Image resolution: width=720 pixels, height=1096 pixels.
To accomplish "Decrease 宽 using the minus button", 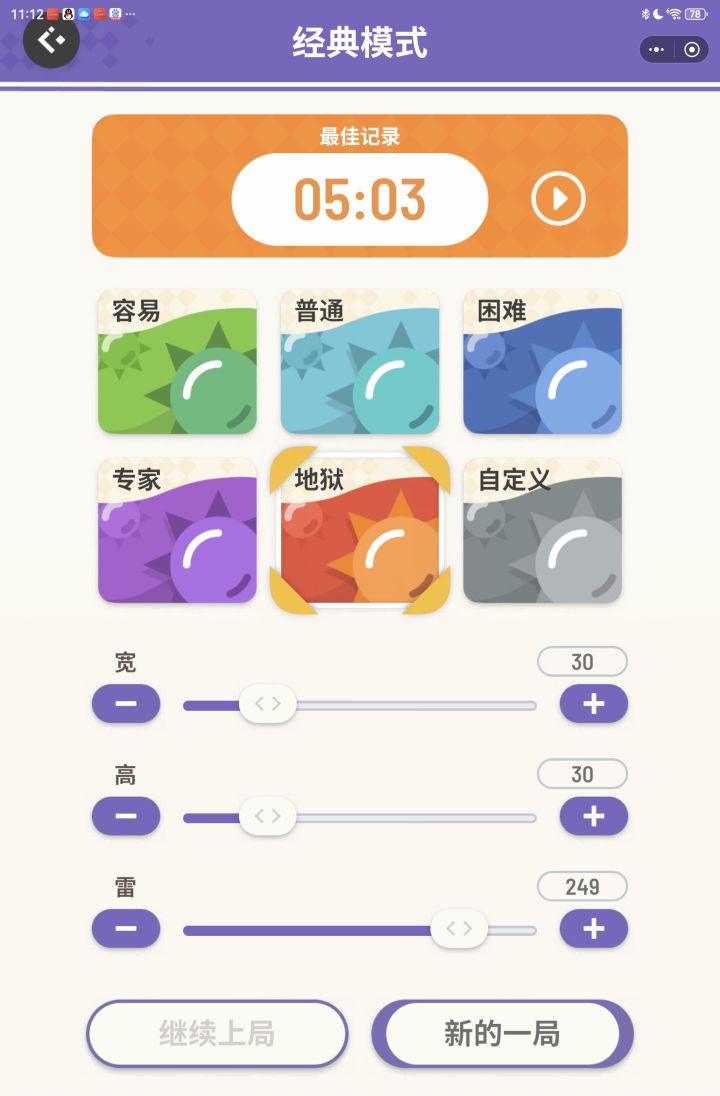I will (125, 703).
